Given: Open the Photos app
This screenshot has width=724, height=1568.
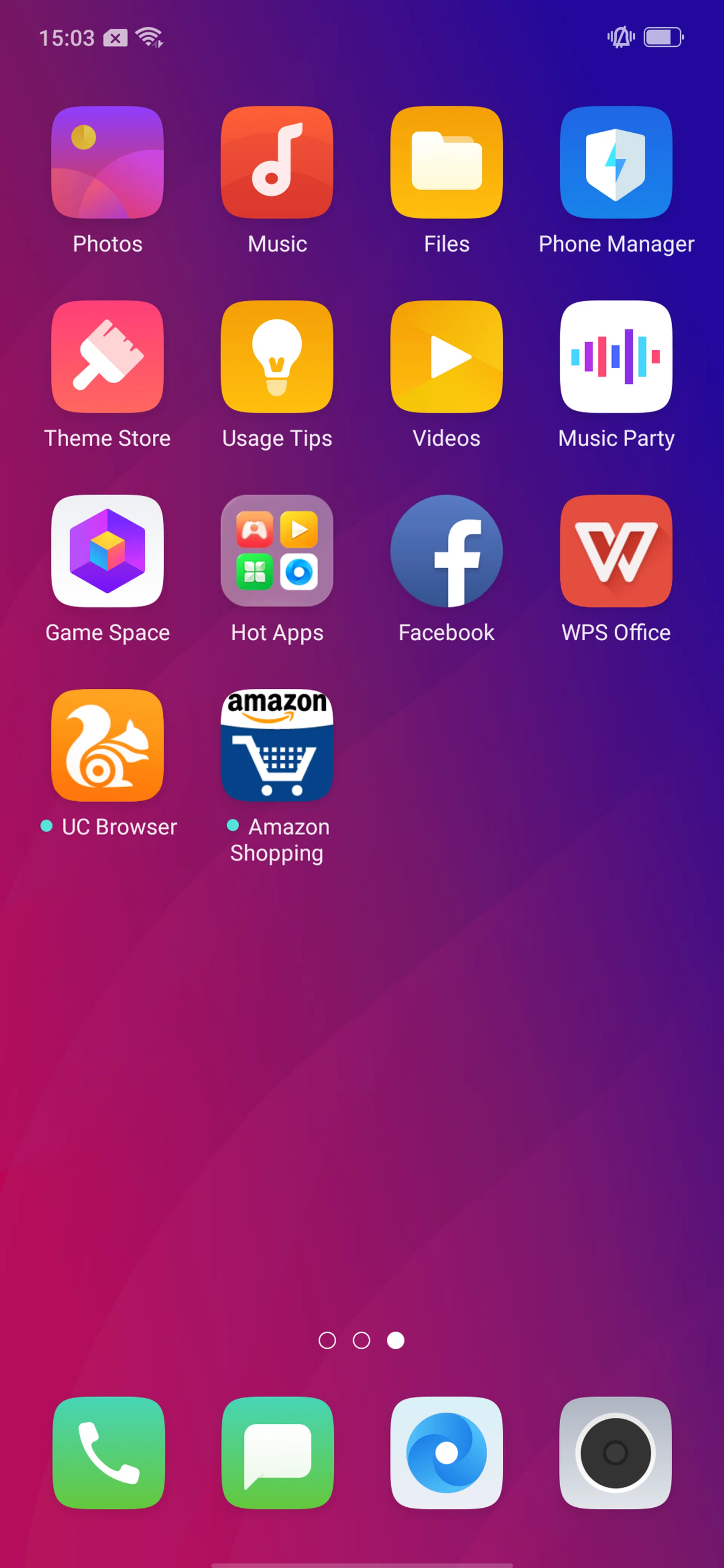Looking at the screenshot, I should [108, 162].
